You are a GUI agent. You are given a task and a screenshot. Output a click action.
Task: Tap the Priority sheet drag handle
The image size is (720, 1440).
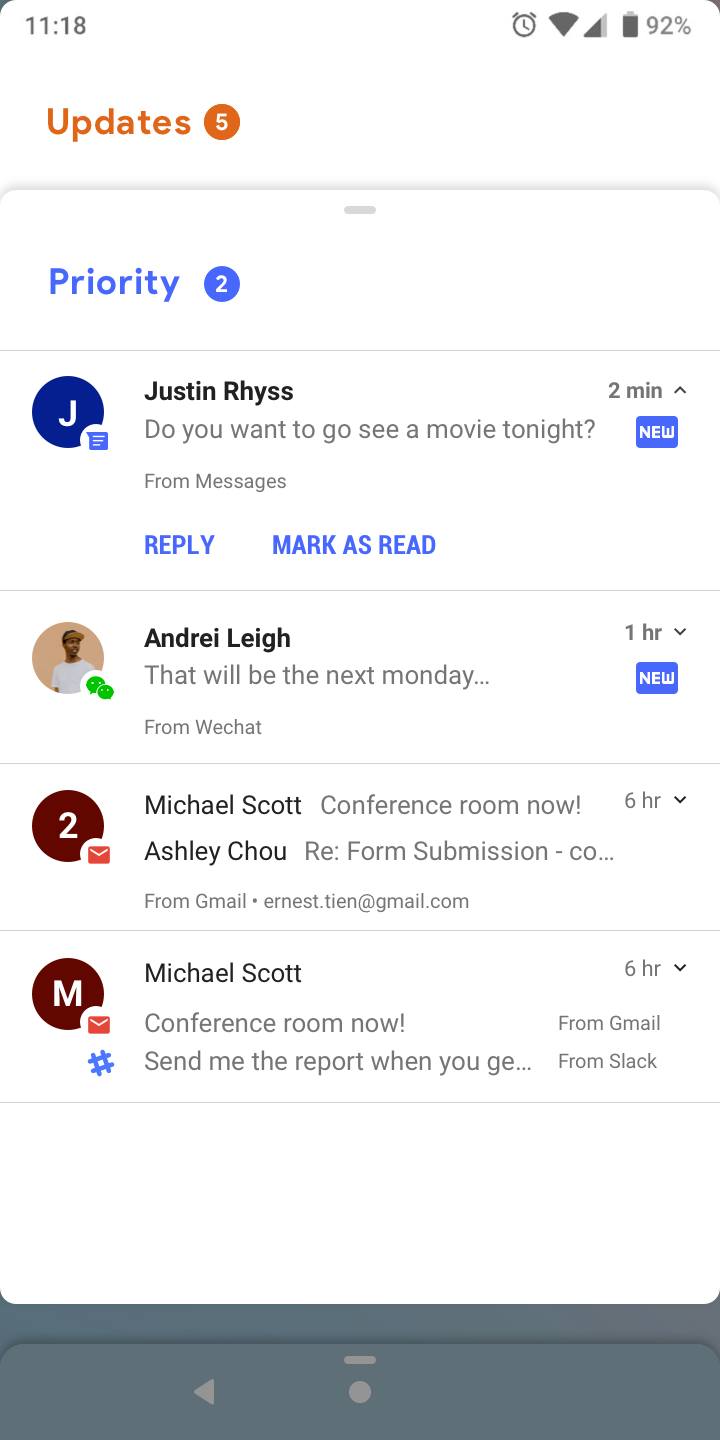[x=360, y=210]
